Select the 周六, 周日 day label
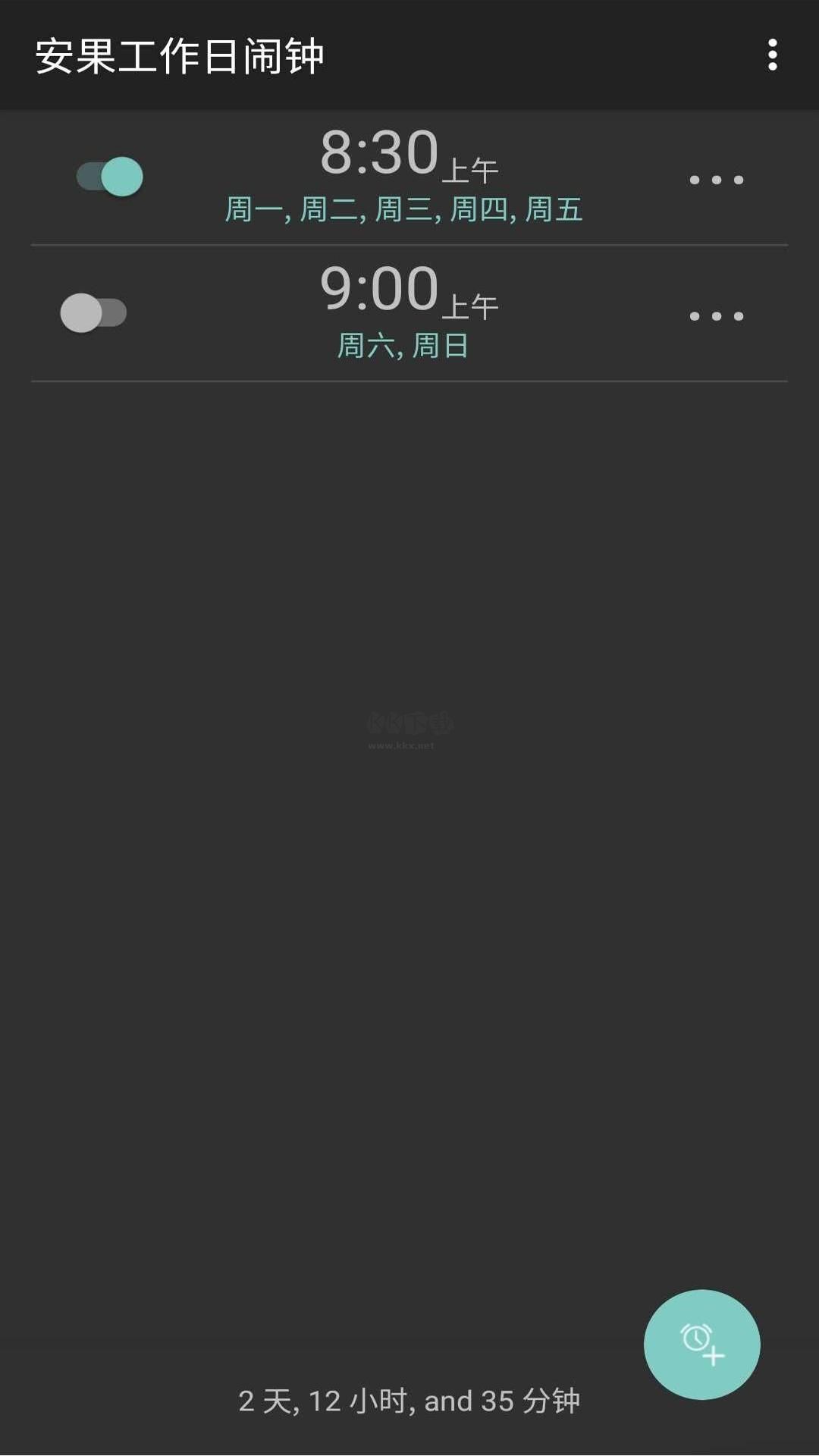This screenshot has width=819, height=1456. point(404,346)
